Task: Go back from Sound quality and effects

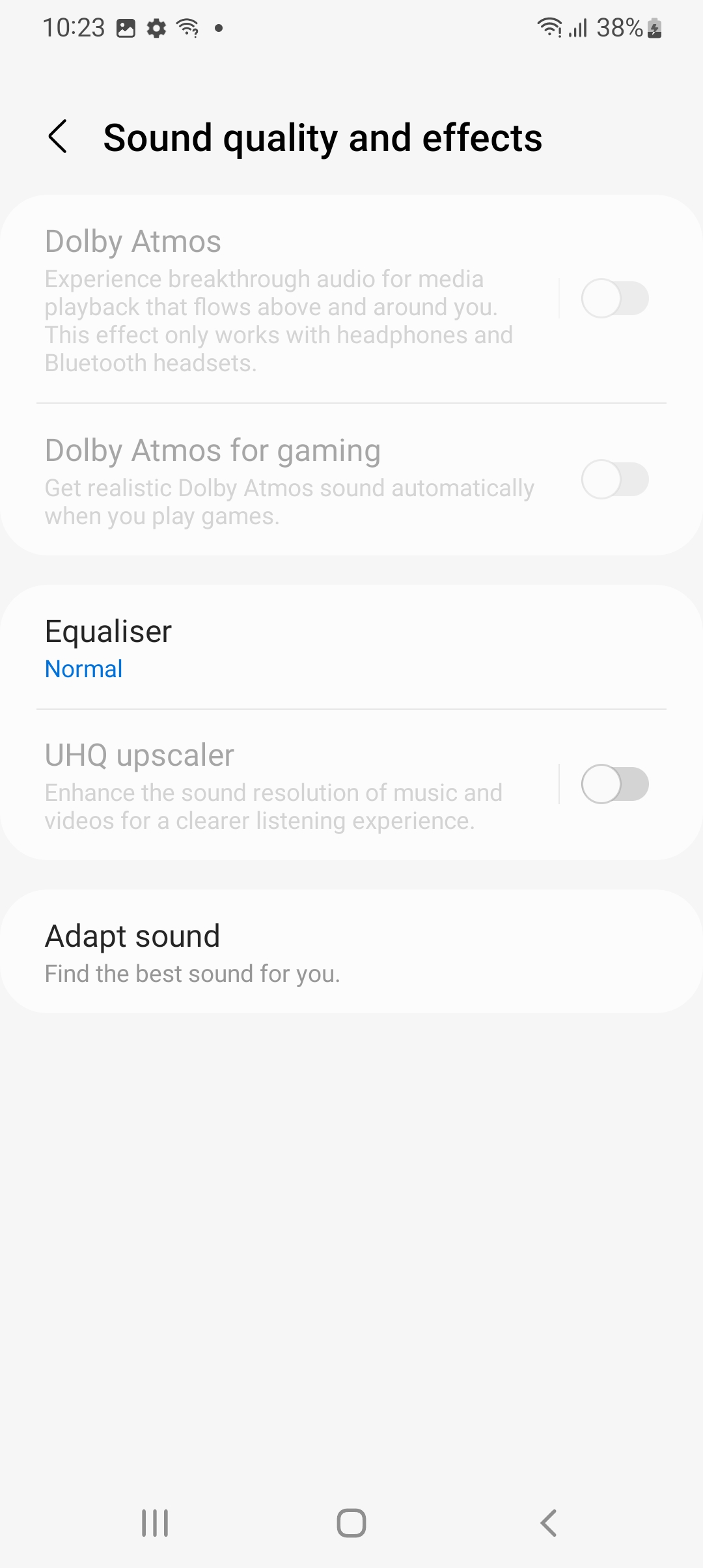Action: click(58, 137)
